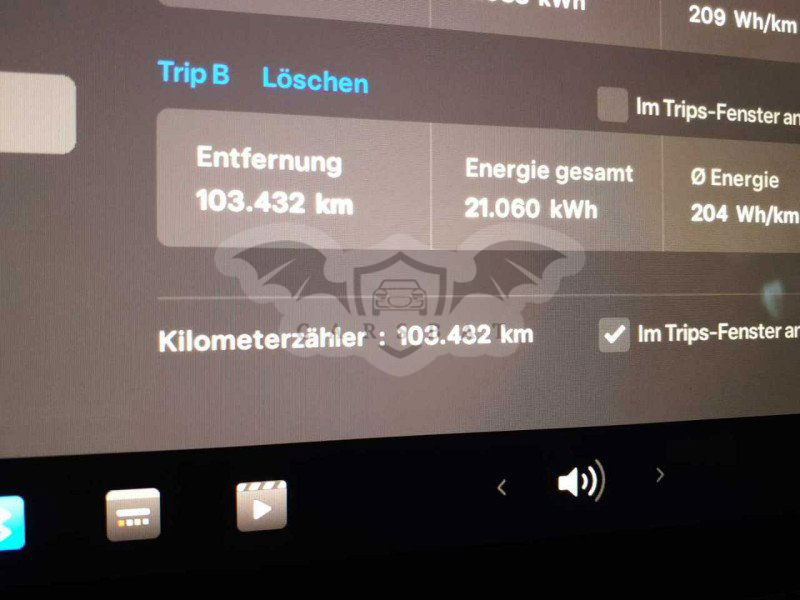Tap the speaker volume icon
The width and height of the screenshot is (800, 600).
point(580,483)
